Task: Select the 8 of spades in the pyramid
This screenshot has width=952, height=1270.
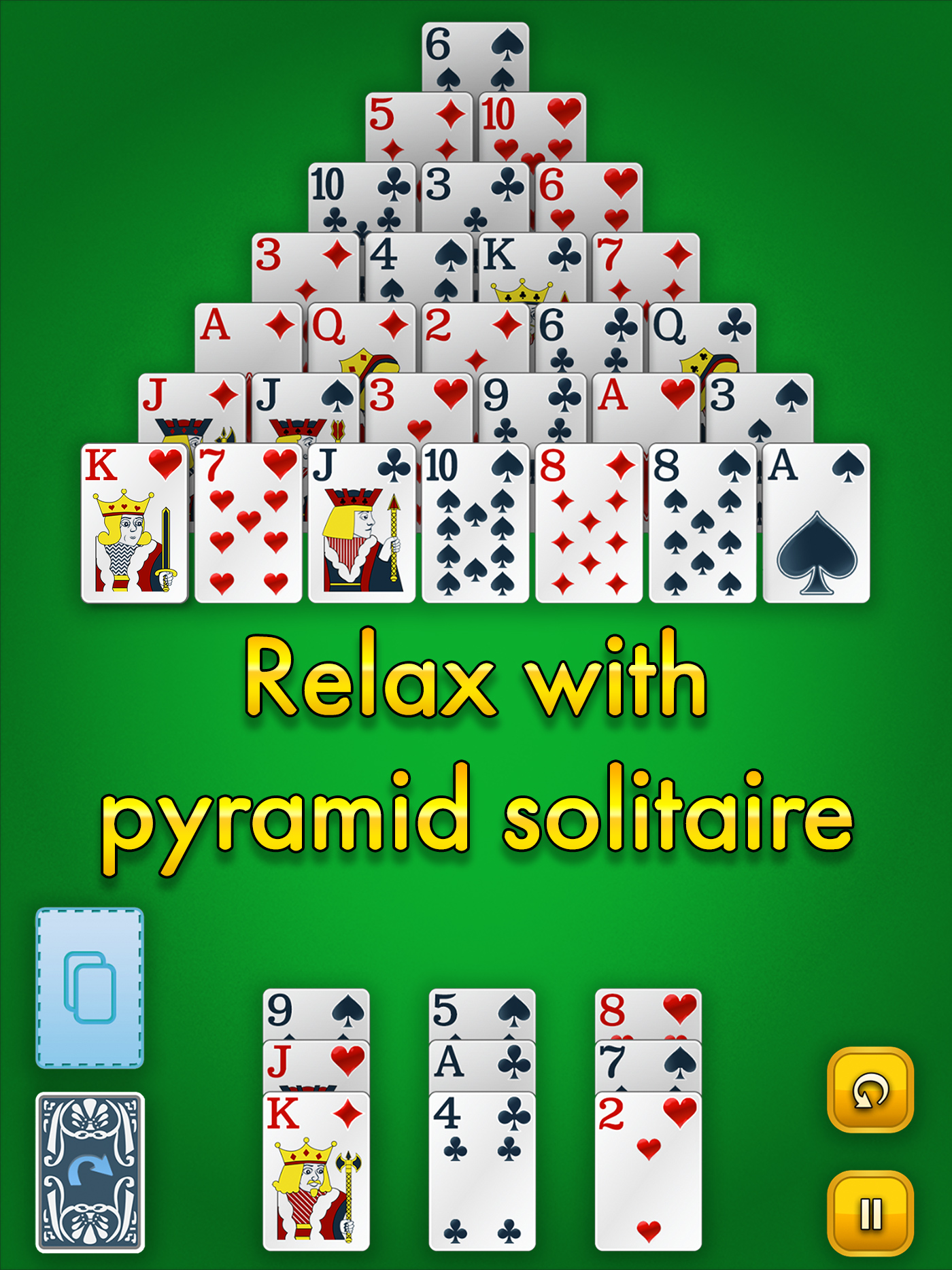Action: pos(702,524)
